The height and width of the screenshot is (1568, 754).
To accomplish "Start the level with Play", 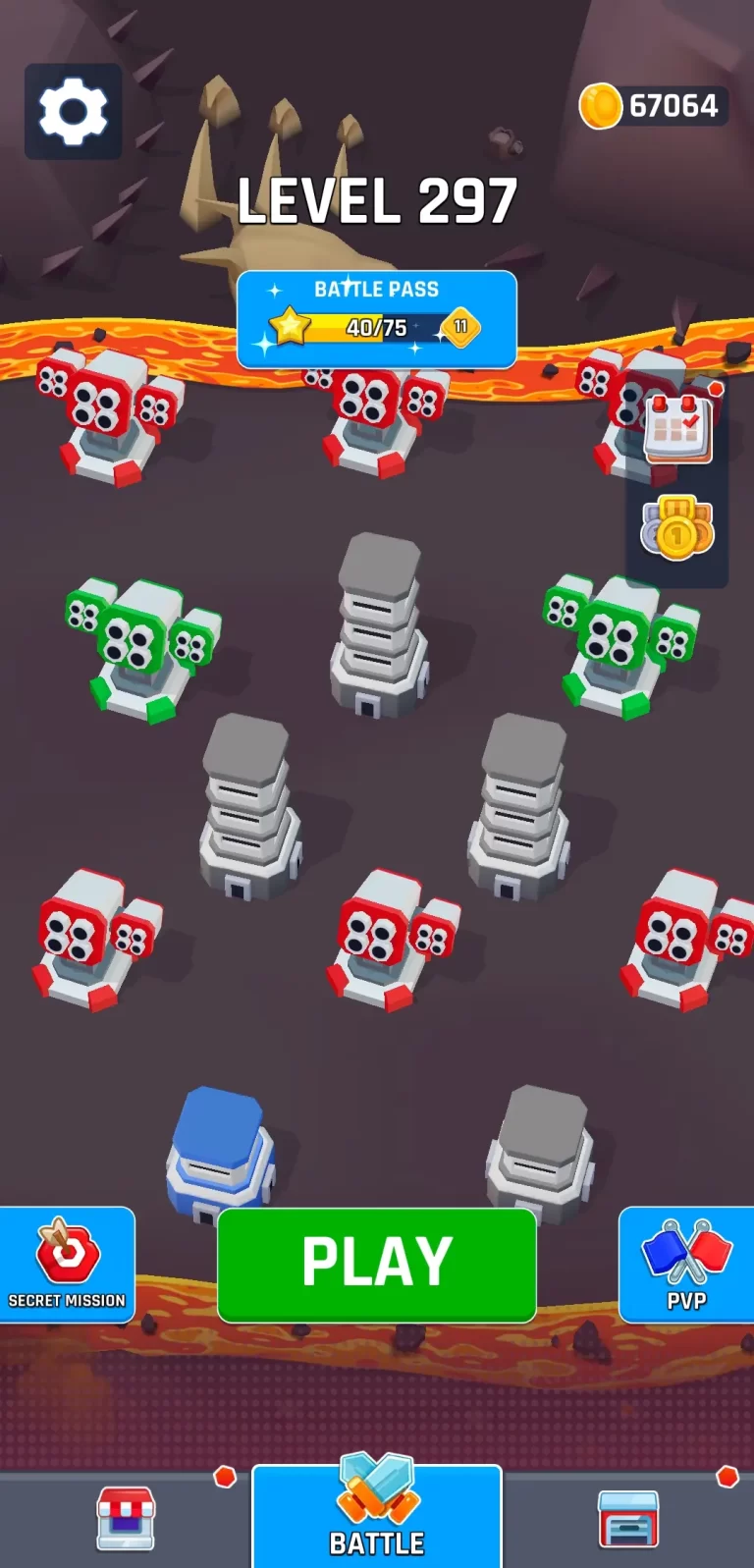I will [x=377, y=1264].
